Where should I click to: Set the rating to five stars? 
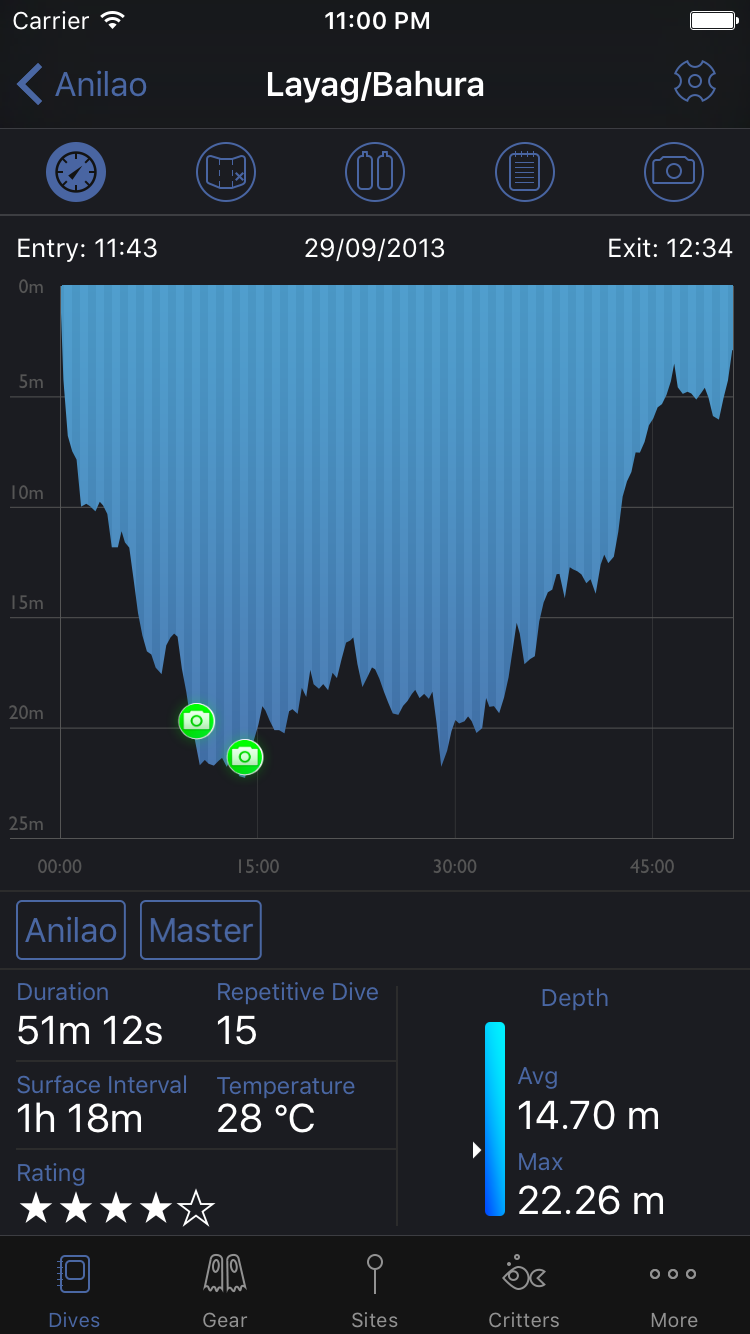coord(196,1209)
